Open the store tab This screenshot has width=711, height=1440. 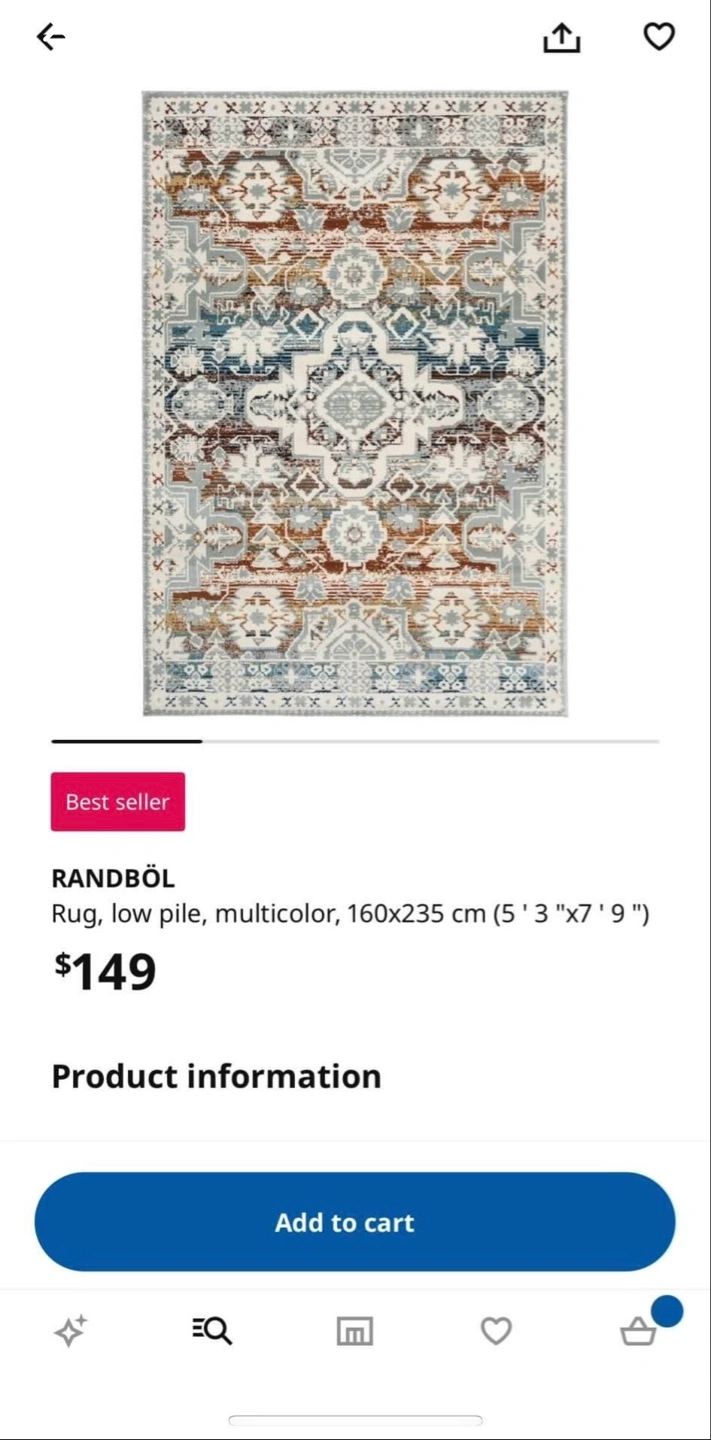coord(354,1331)
